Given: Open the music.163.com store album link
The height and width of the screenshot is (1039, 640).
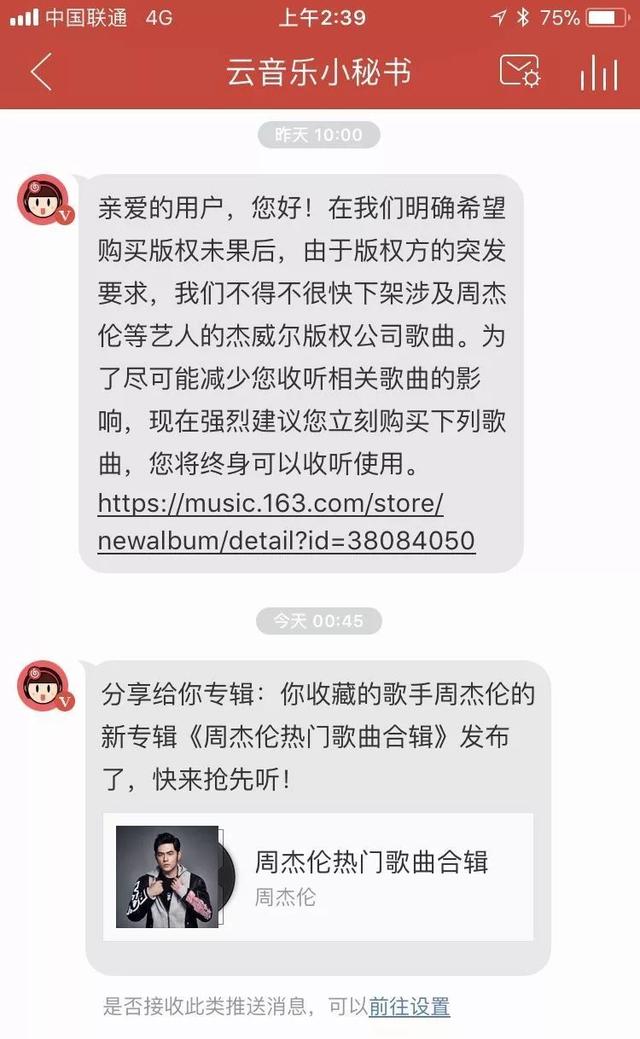Looking at the screenshot, I should [285, 521].
